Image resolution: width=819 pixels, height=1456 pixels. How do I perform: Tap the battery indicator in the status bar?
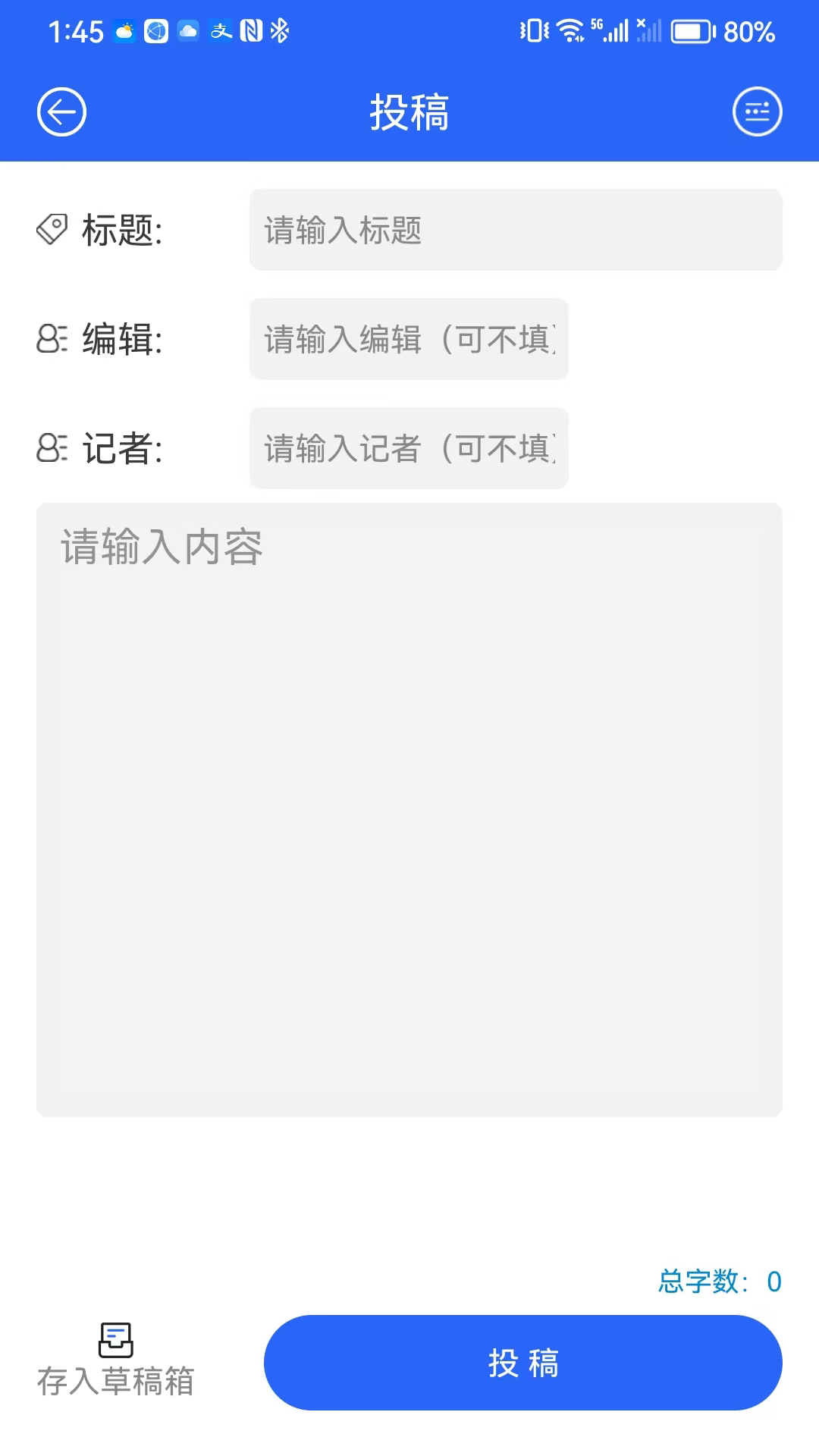[x=691, y=32]
